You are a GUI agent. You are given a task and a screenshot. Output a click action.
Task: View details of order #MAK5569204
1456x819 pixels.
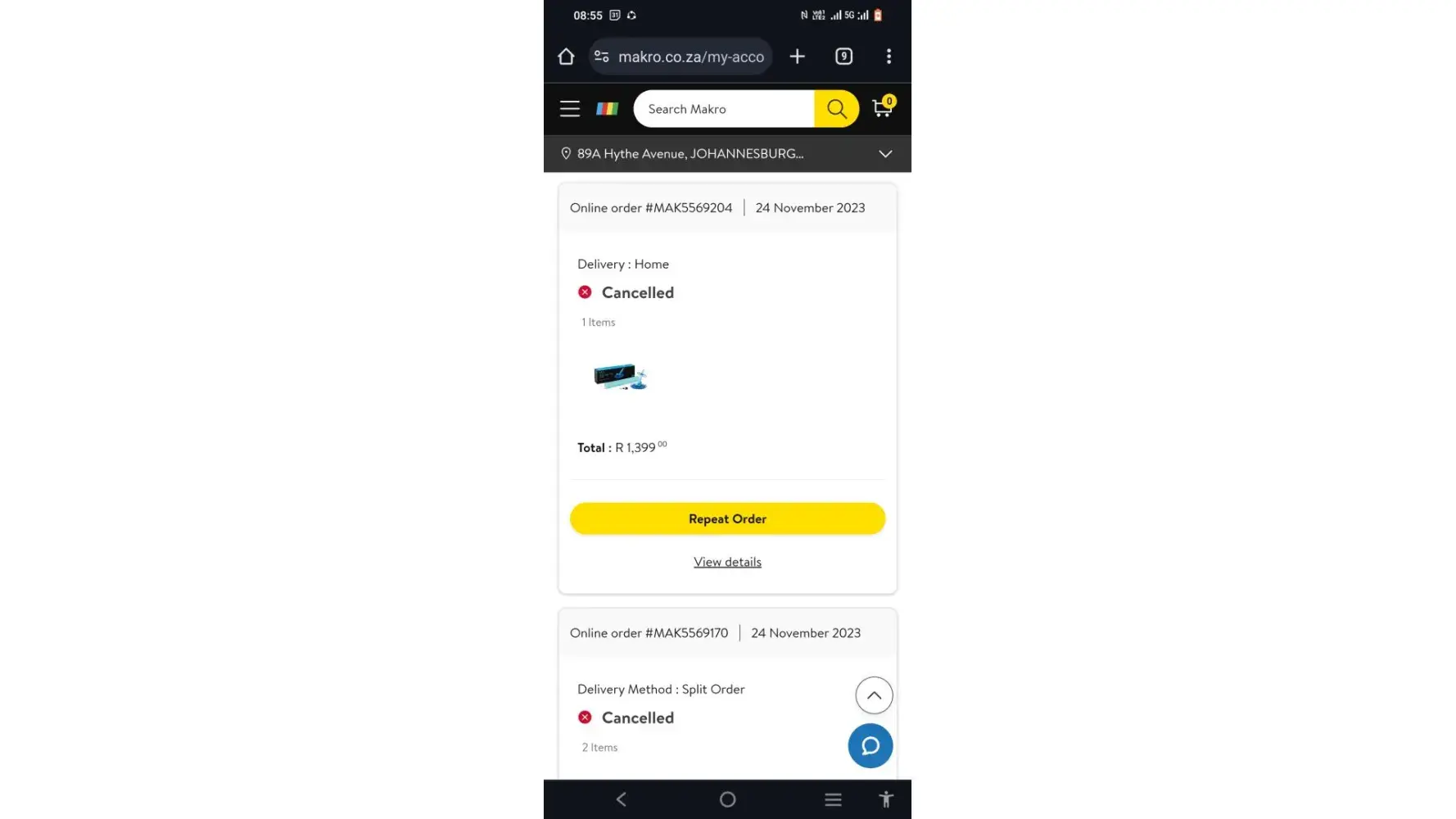[x=727, y=562]
